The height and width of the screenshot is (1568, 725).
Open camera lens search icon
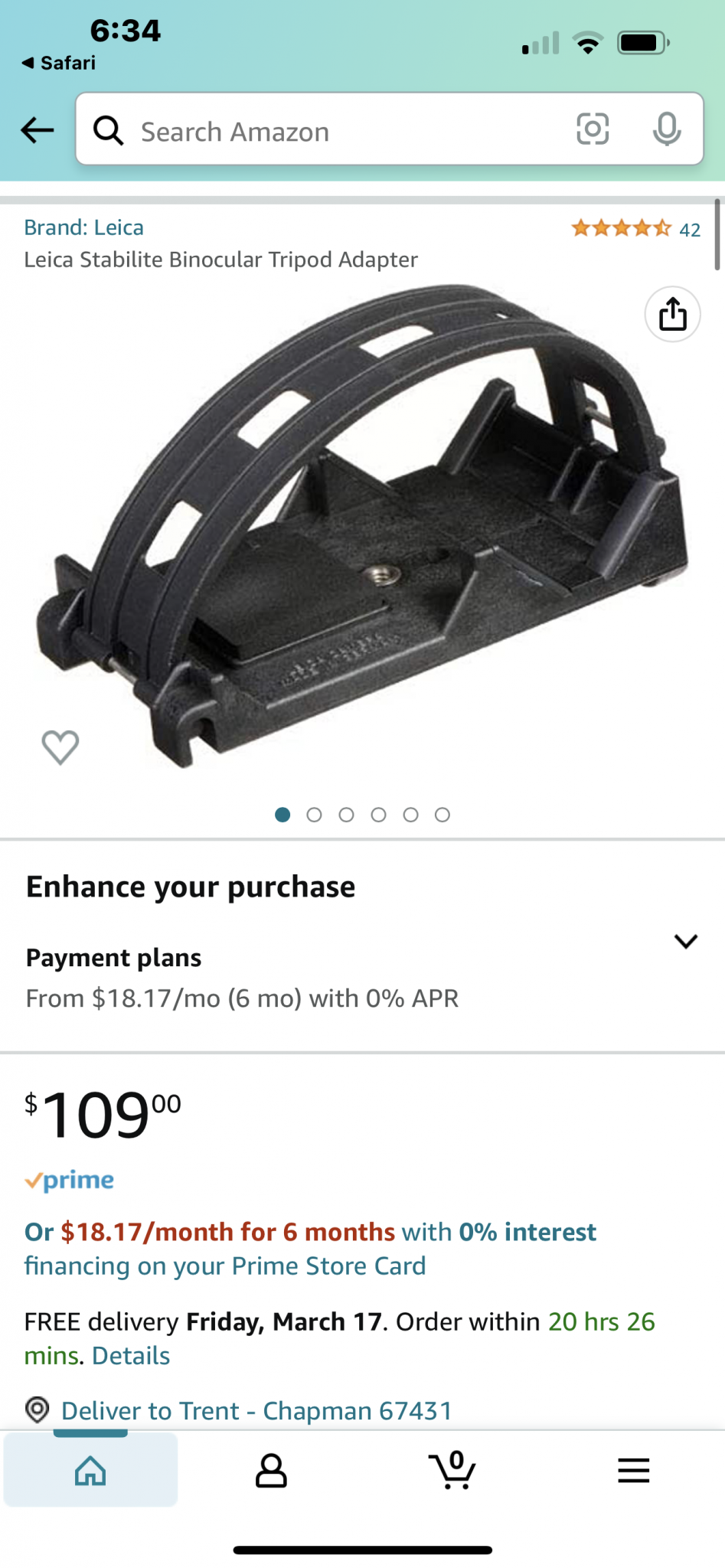click(593, 129)
